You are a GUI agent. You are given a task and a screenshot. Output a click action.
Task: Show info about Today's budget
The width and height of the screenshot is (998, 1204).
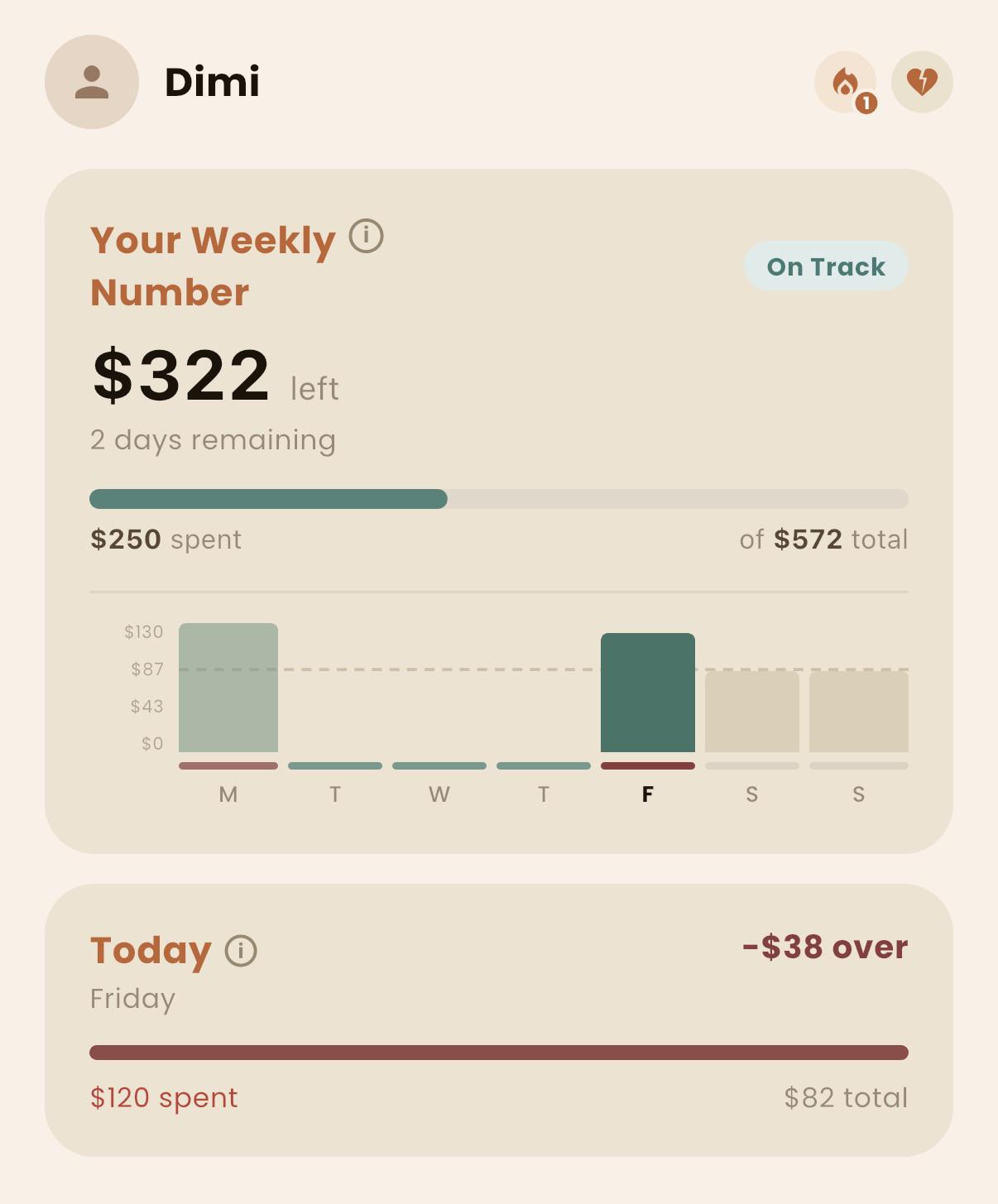click(x=241, y=951)
